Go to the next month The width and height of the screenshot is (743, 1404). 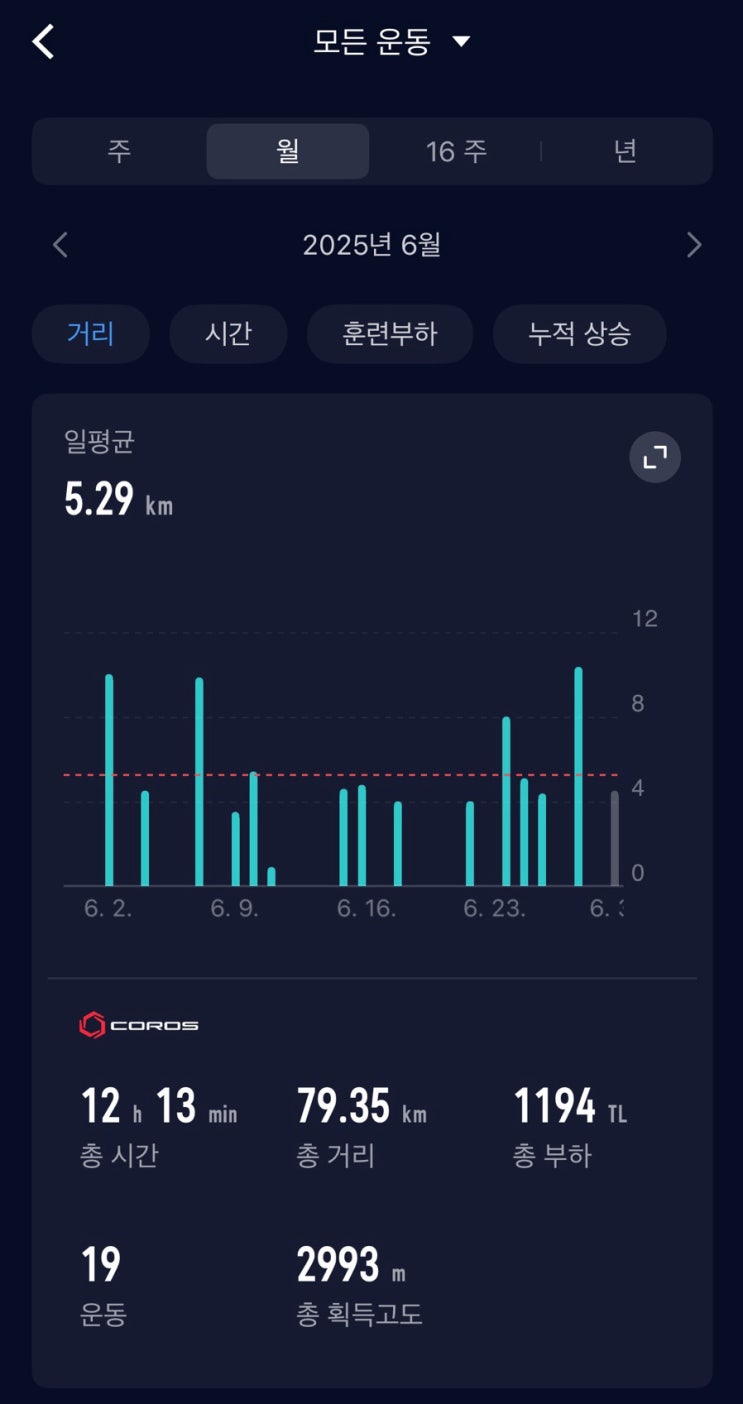pyautogui.click(x=694, y=245)
